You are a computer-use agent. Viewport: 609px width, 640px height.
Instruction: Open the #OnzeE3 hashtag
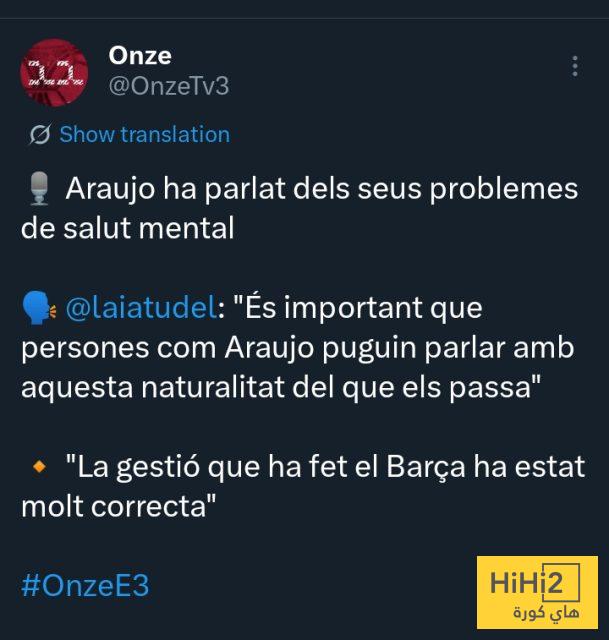point(85,585)
